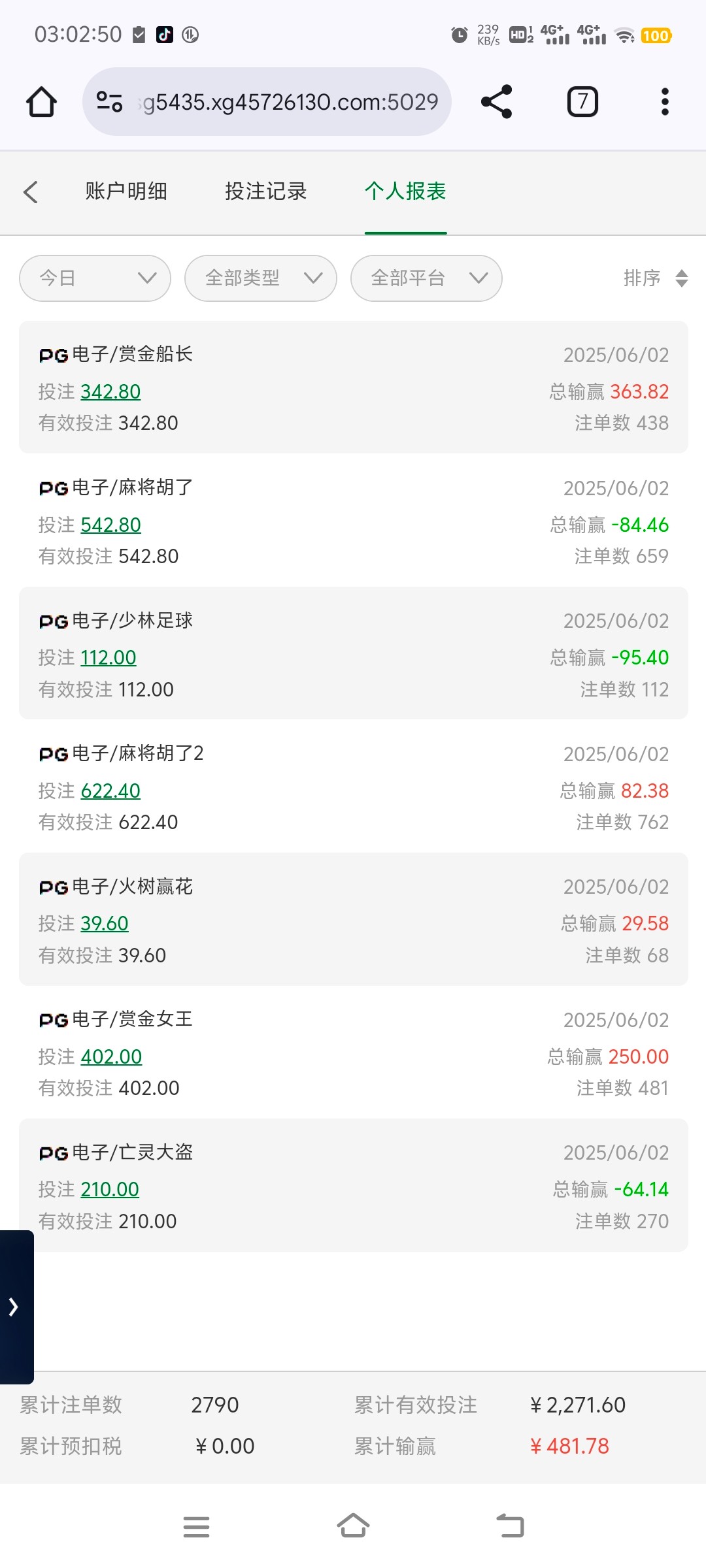706x1568 pixels.
Task: Switch to the 投注记录 tab
Action: pos(266,191)
